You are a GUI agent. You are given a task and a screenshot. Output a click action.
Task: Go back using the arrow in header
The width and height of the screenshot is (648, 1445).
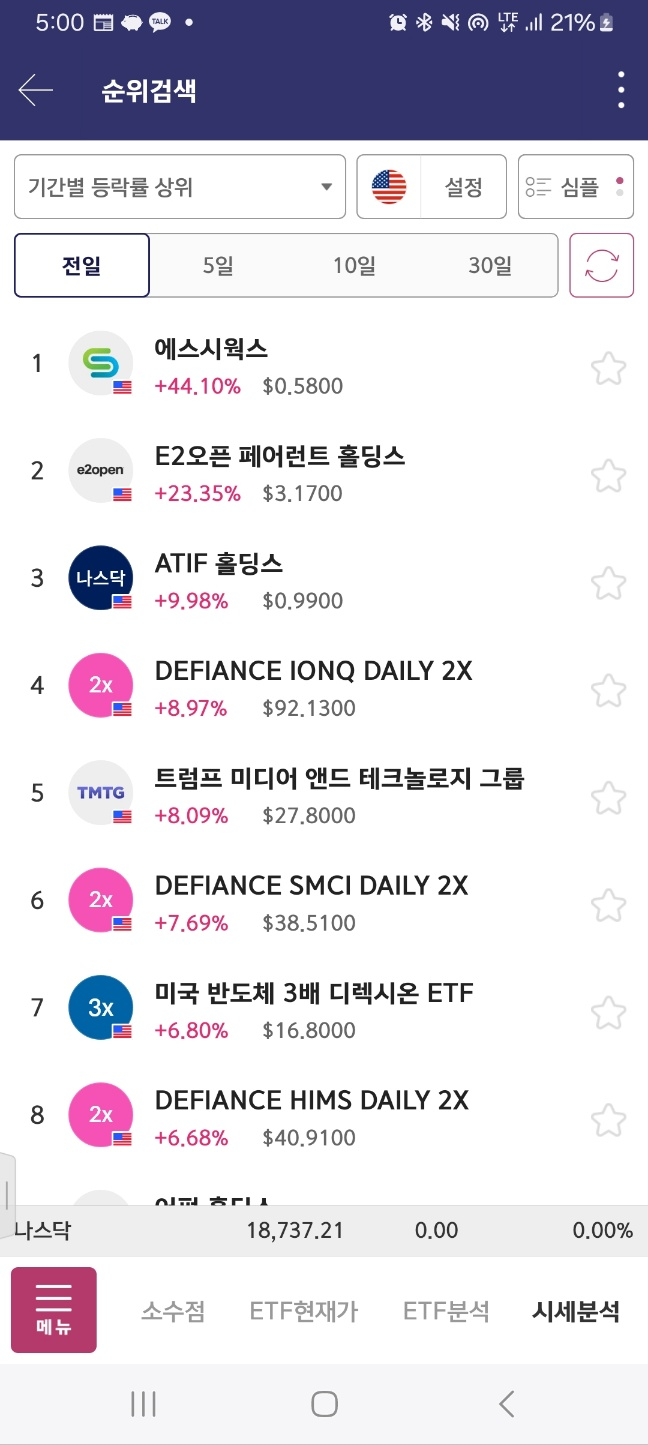click(35, 91)
